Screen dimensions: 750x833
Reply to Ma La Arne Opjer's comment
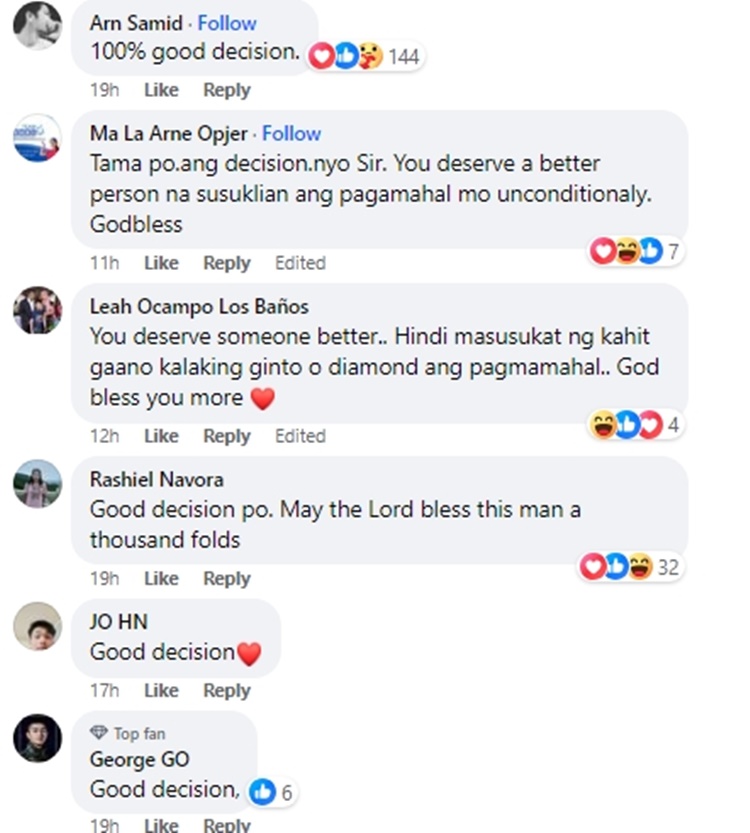pyautogui.click(x=226, y=263)
